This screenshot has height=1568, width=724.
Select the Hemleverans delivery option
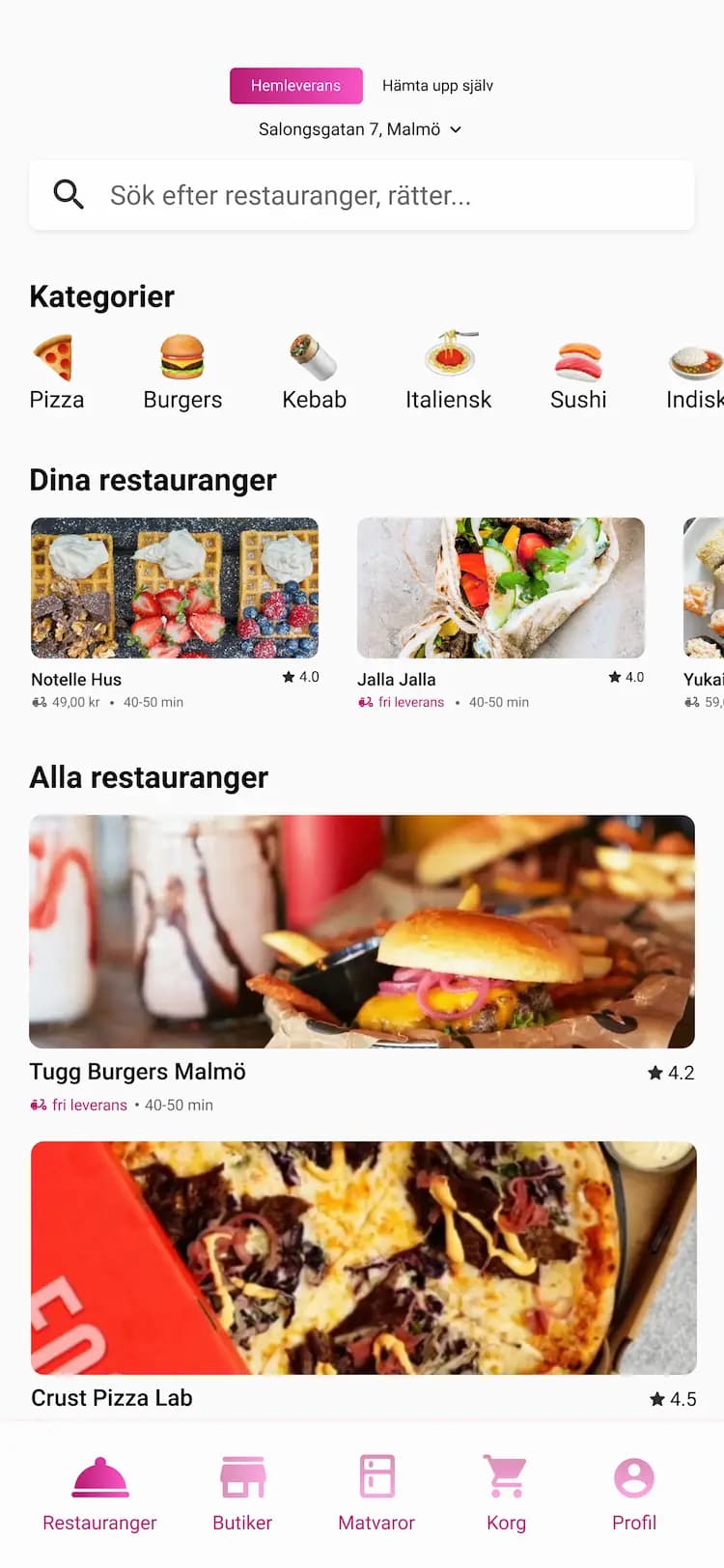[x=296, y=86]
